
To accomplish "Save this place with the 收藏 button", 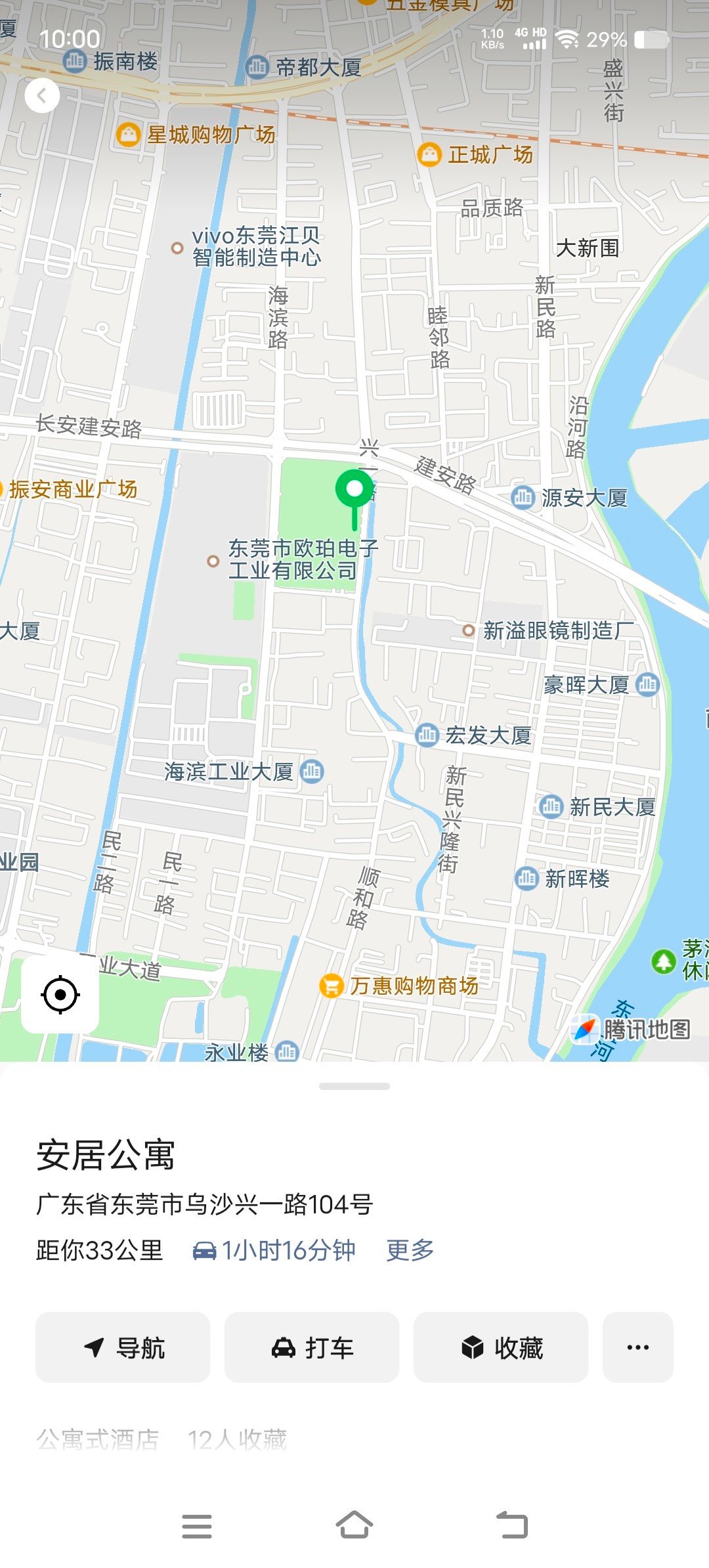I will [x=501, y=1347].
